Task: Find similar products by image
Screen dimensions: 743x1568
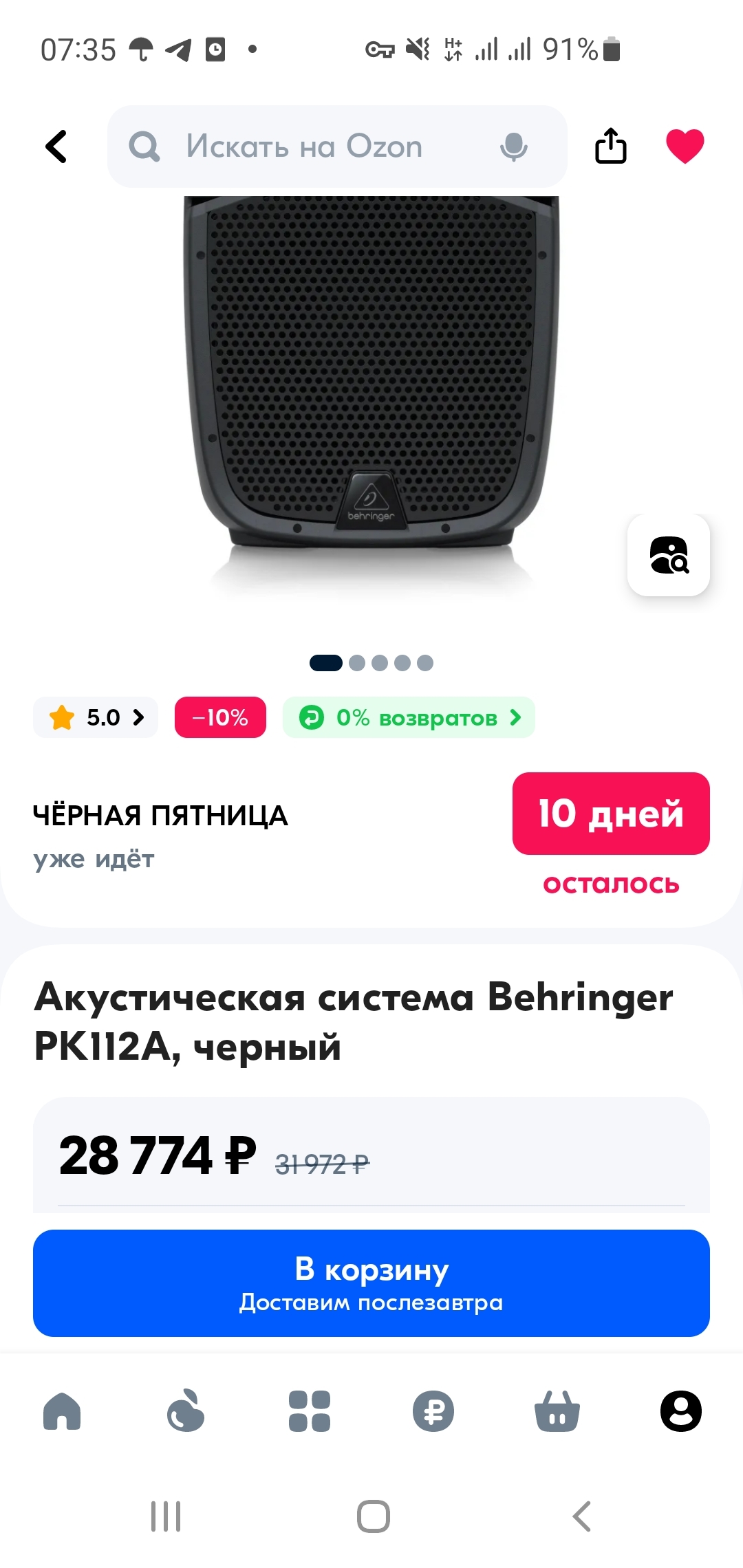Action: [668, 555]
